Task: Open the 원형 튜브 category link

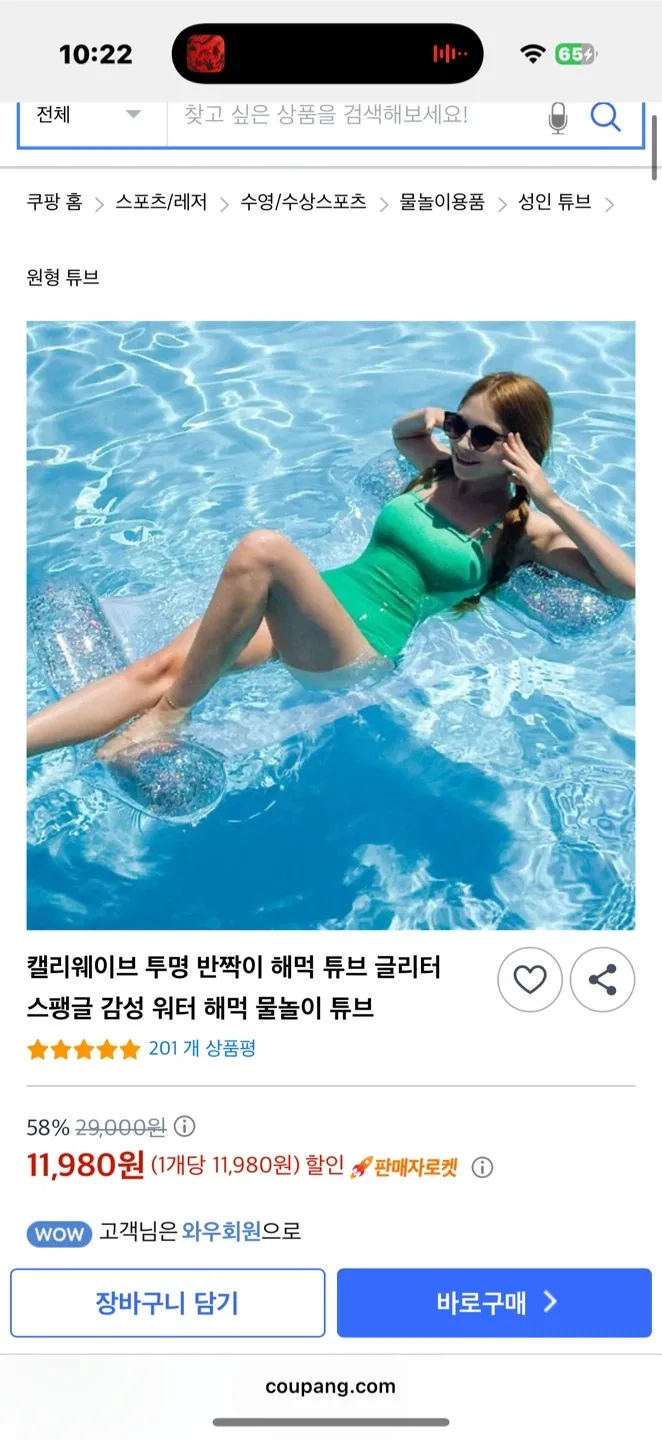Action: tap(63, 277)
